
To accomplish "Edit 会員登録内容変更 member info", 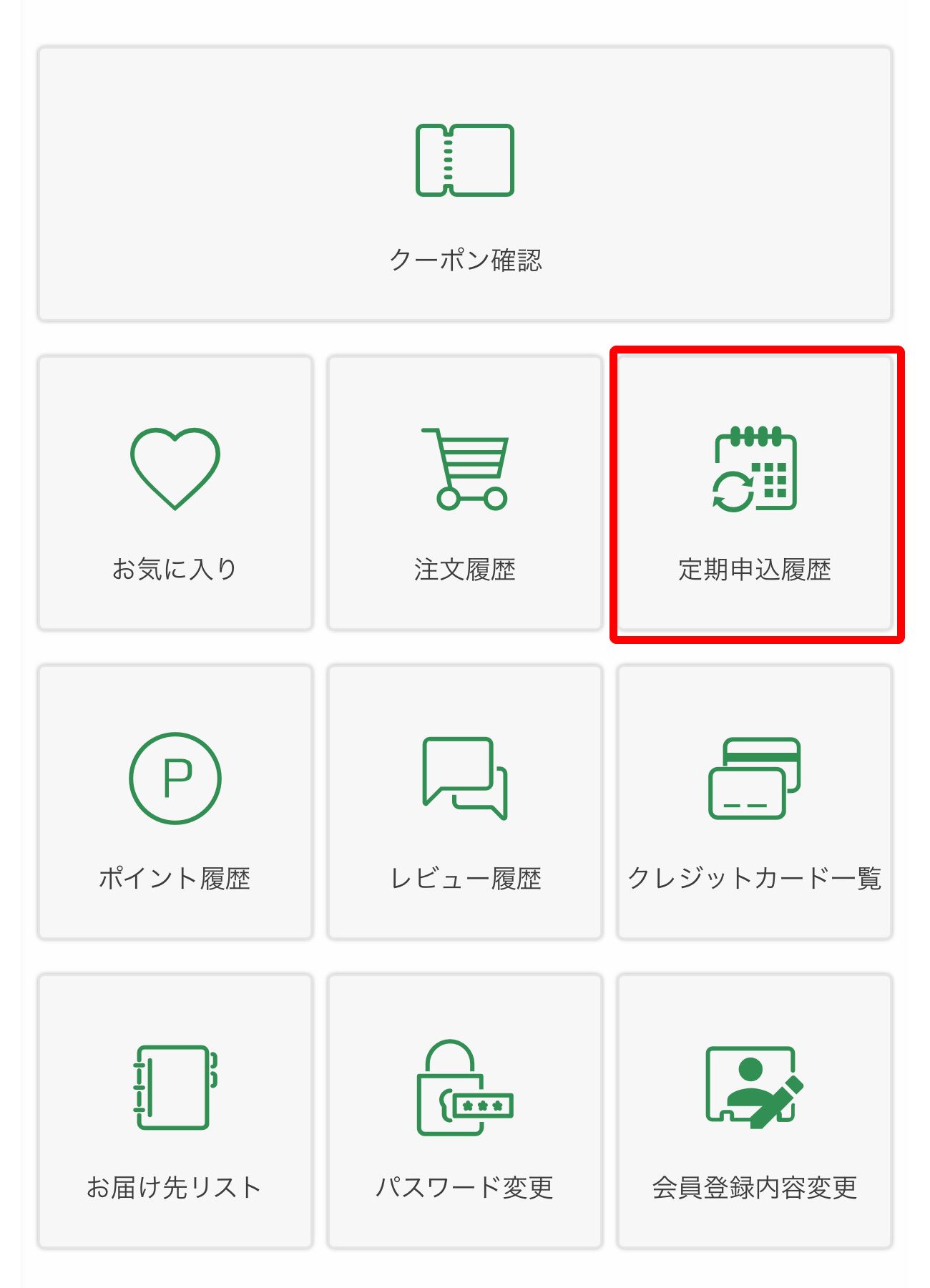I will 755,1111.
